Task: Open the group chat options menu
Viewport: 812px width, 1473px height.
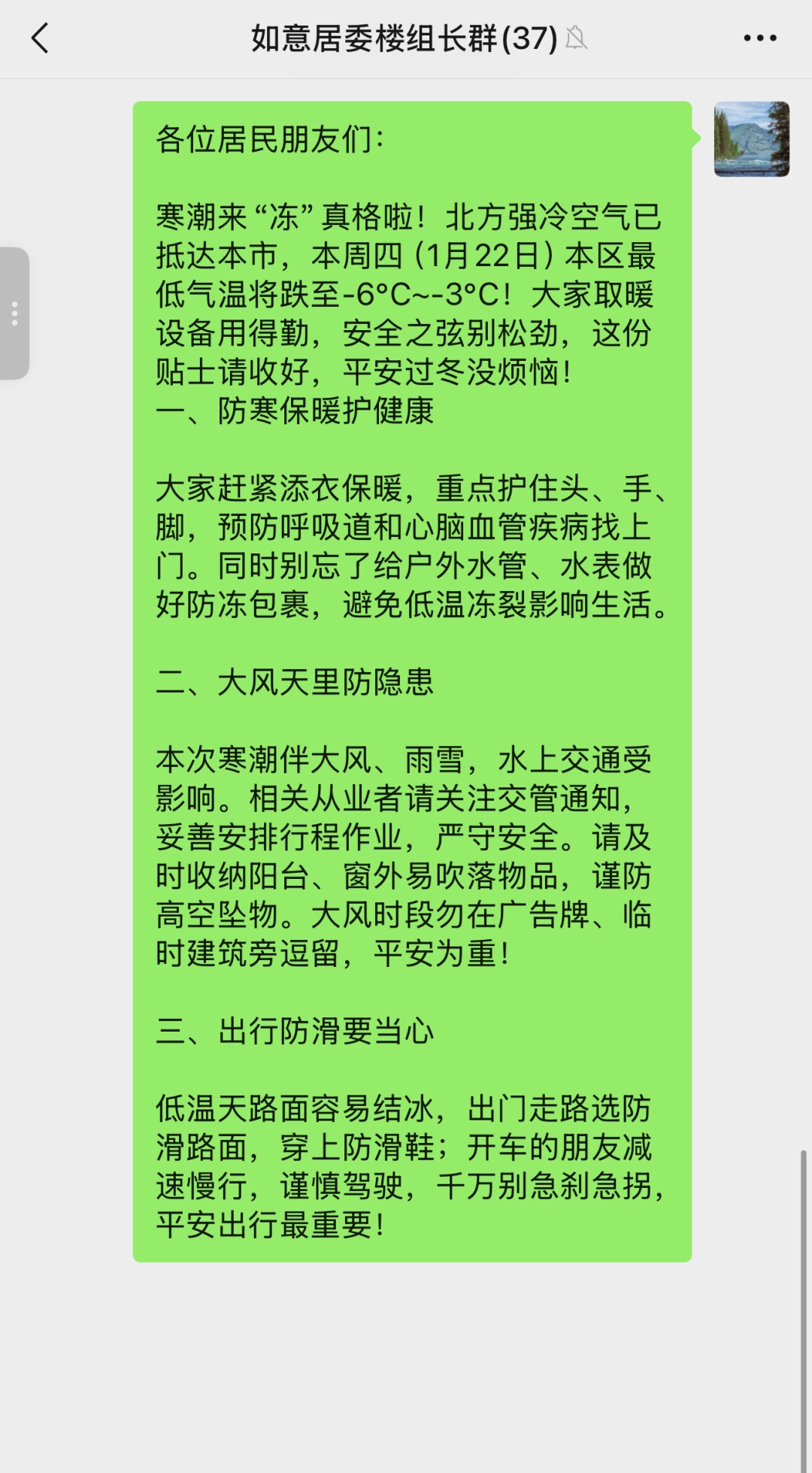Action: [759, 38]
